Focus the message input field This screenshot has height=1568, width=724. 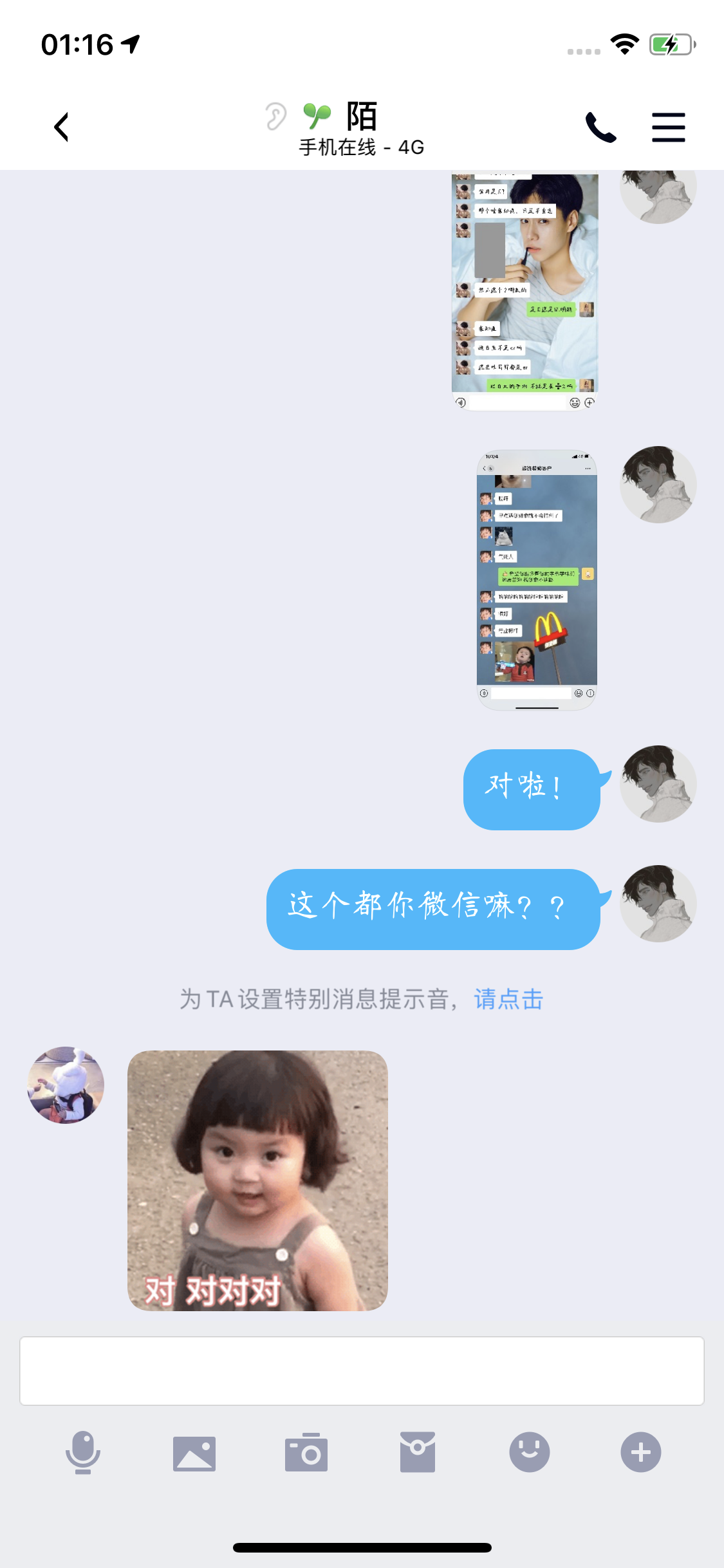pos(362,1370)
